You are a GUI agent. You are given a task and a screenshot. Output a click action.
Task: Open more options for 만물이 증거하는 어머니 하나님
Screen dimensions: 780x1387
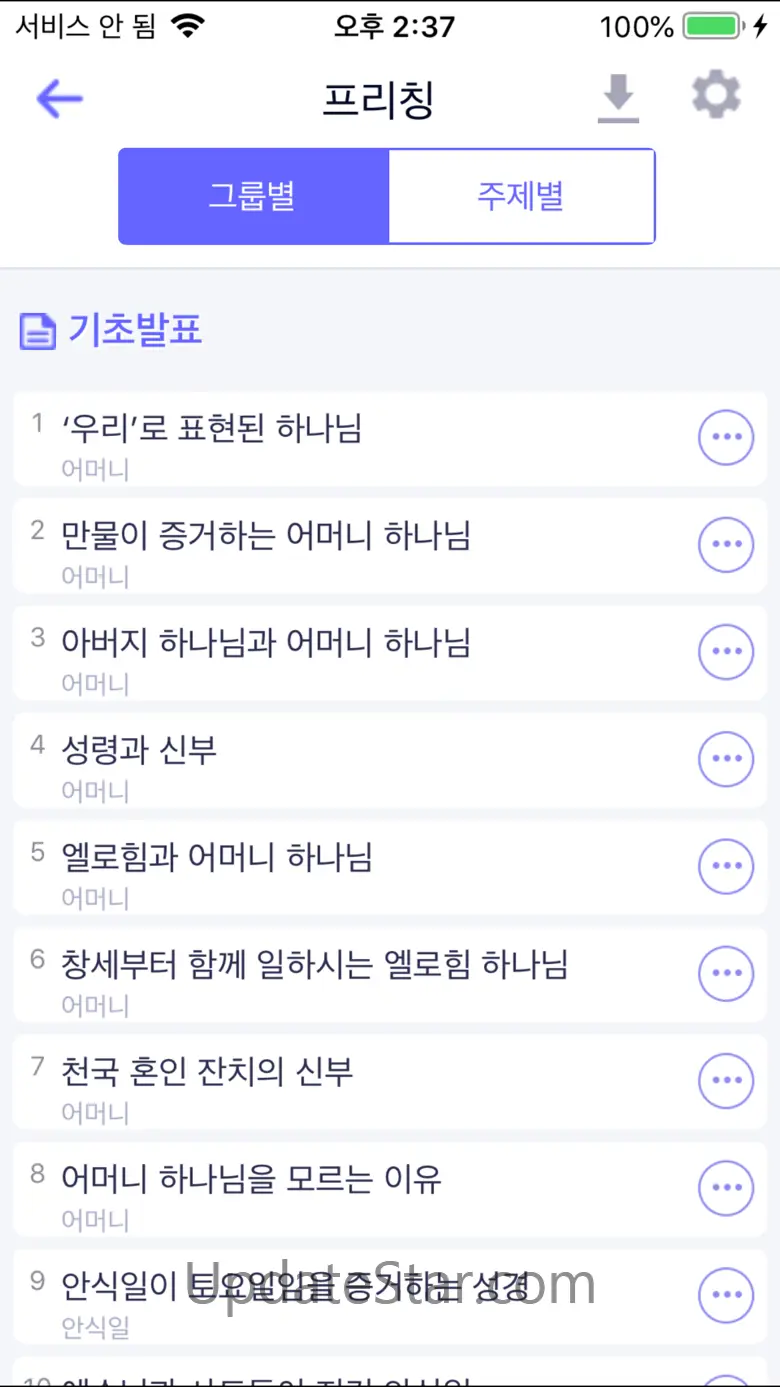[726, 544]
